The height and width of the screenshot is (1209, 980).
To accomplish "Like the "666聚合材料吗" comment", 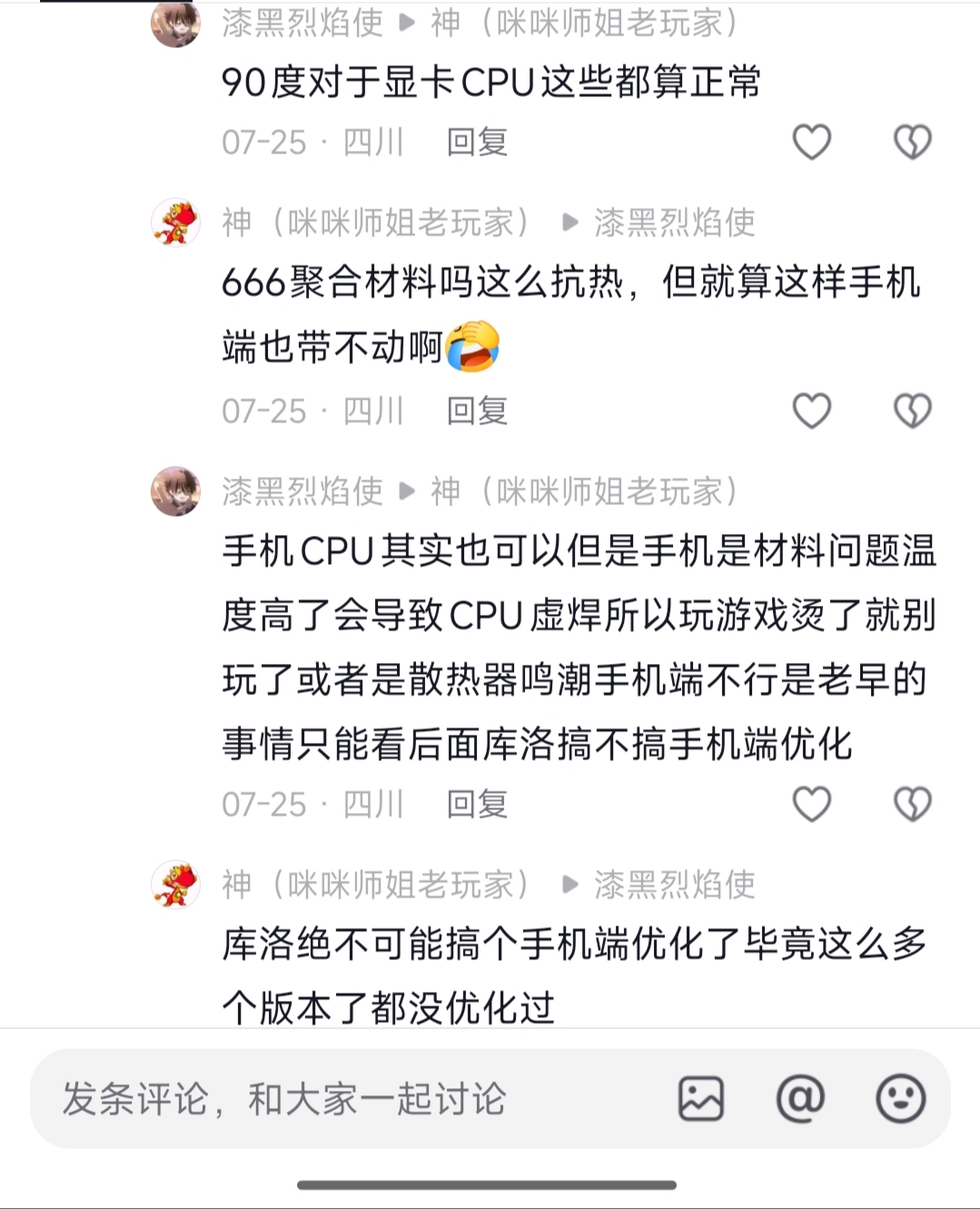I will point(811,411).
